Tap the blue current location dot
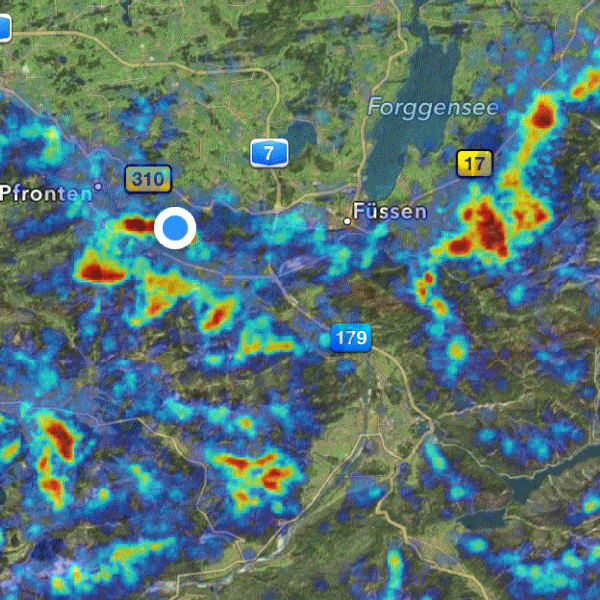 (176, 229)
